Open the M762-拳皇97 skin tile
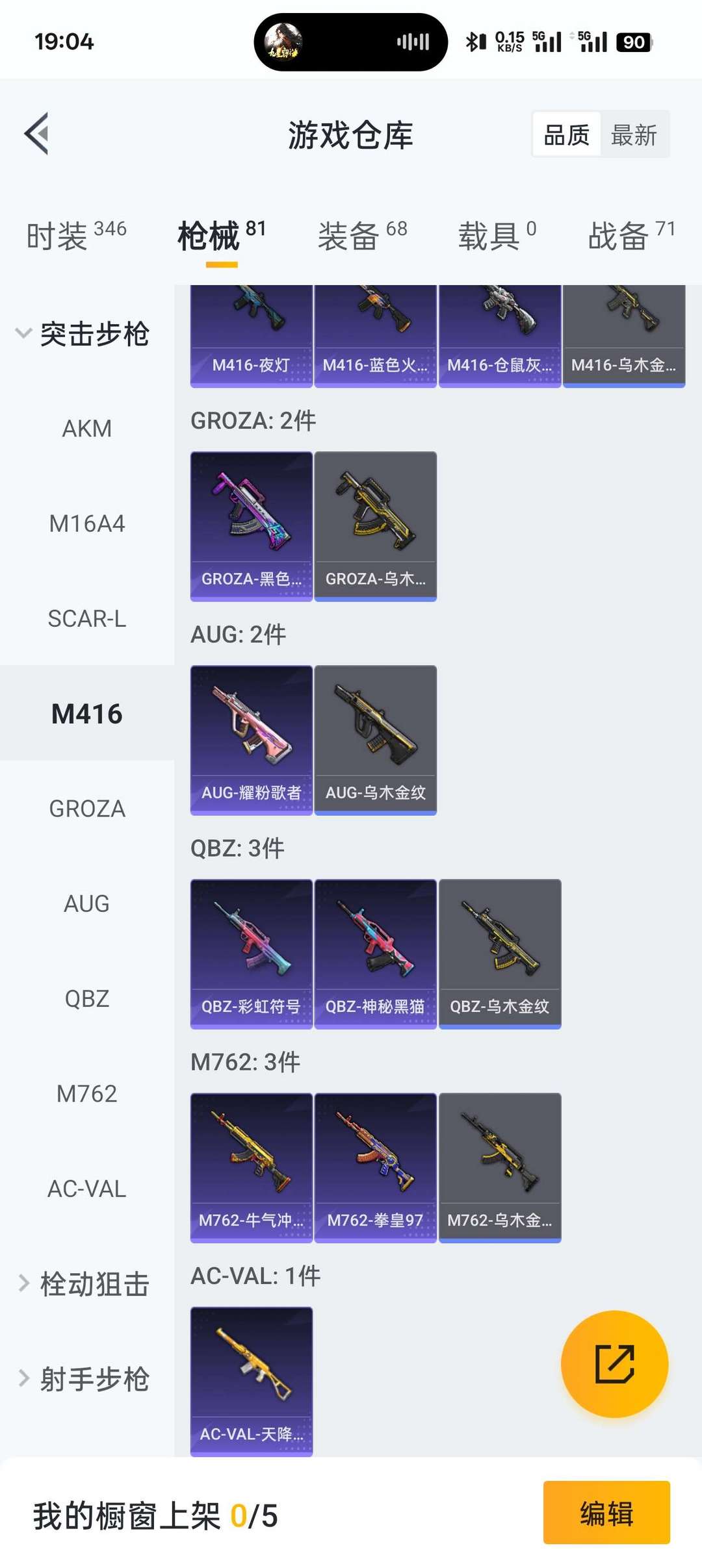702x1568 pixels. point(376,1167)
